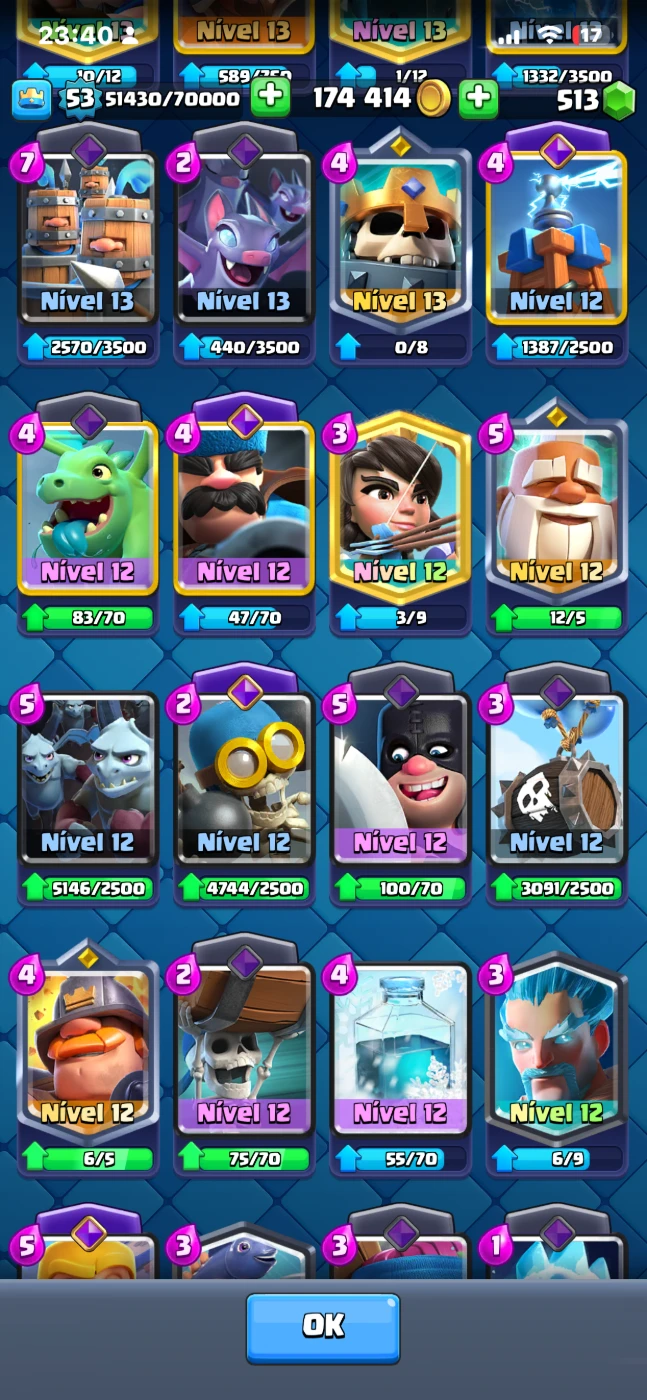This screenshot has height=1400, width=647.
Task: Select the Tesla tower card
Action: pyautogui.click(x=556, y=240)
